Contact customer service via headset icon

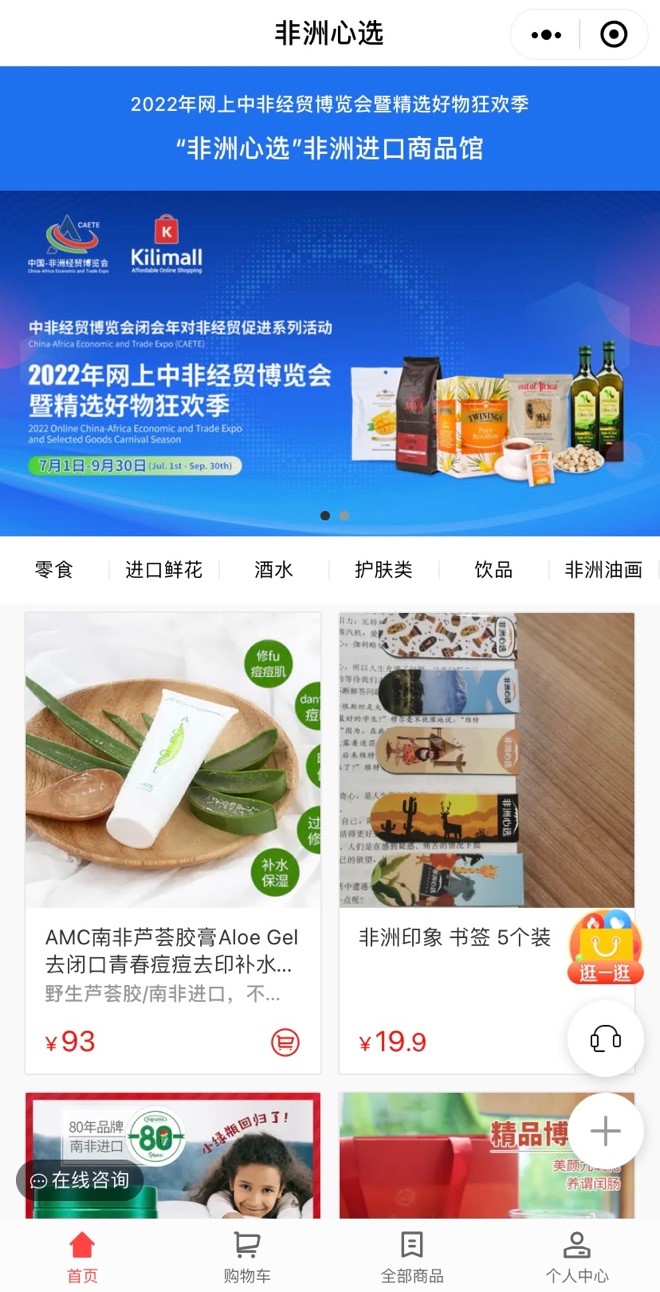tap(605, 1038)
